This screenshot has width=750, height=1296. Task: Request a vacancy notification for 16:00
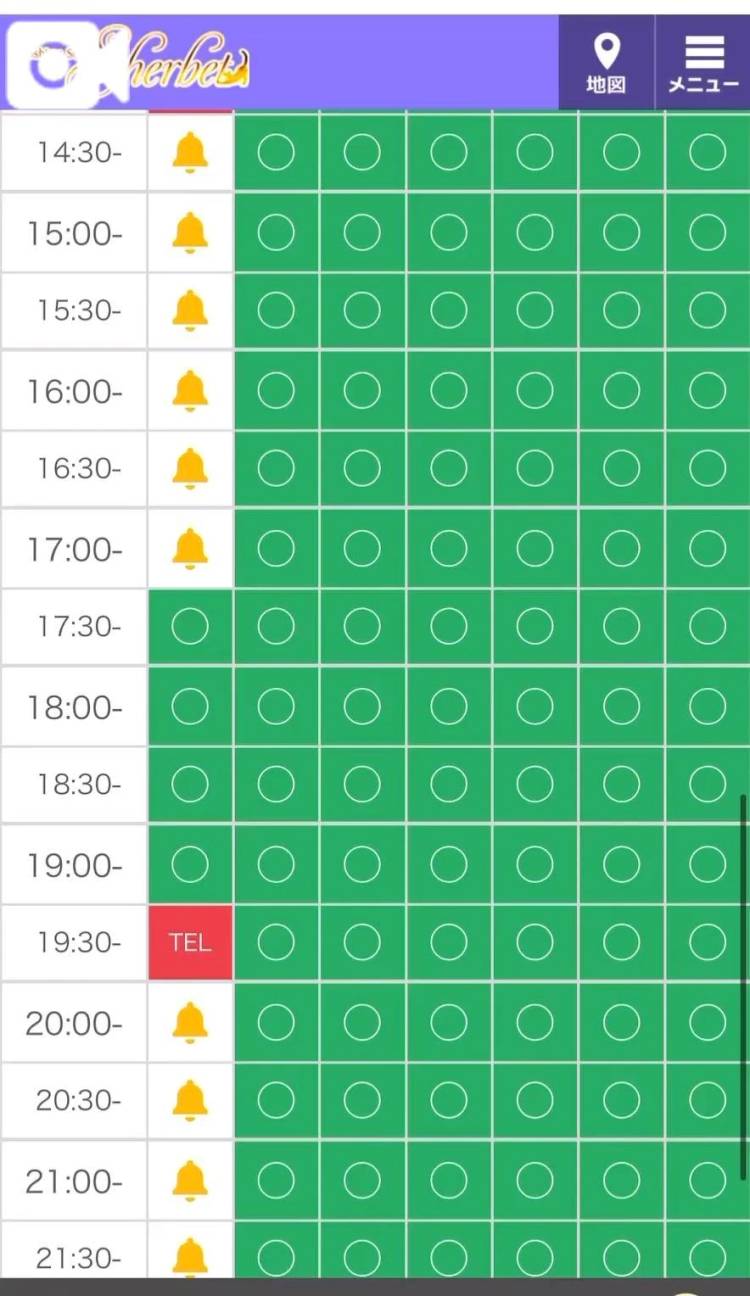tap(190, 390)
